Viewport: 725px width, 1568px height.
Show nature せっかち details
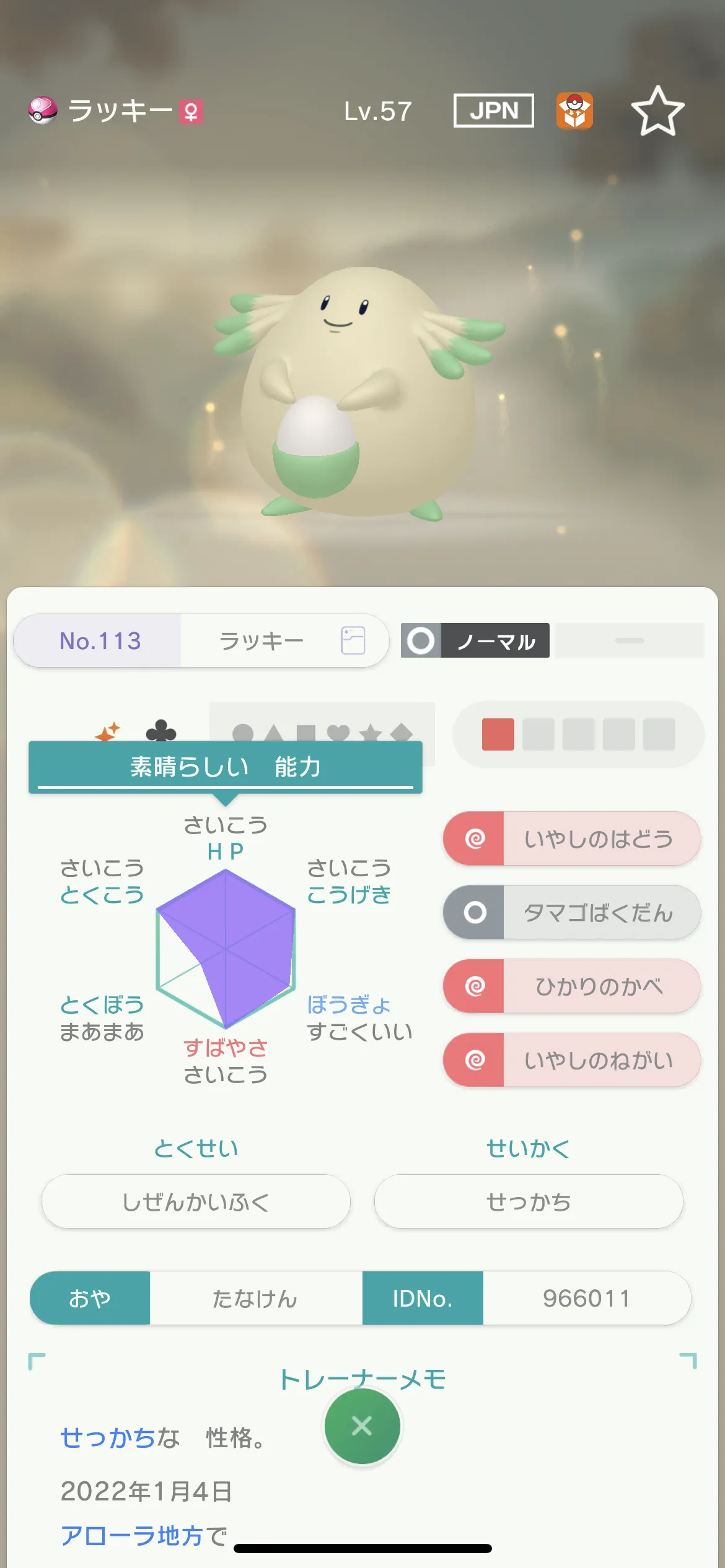tap(529, 1201)
